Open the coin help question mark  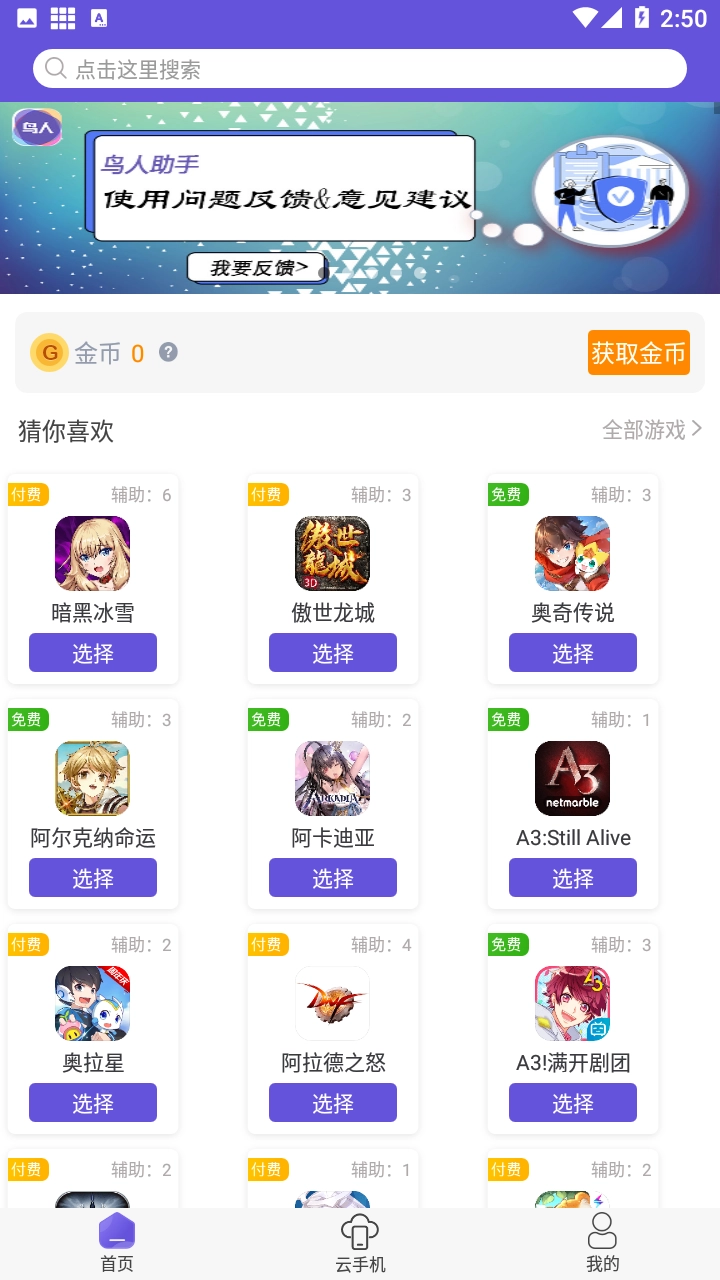click(168, 352)
